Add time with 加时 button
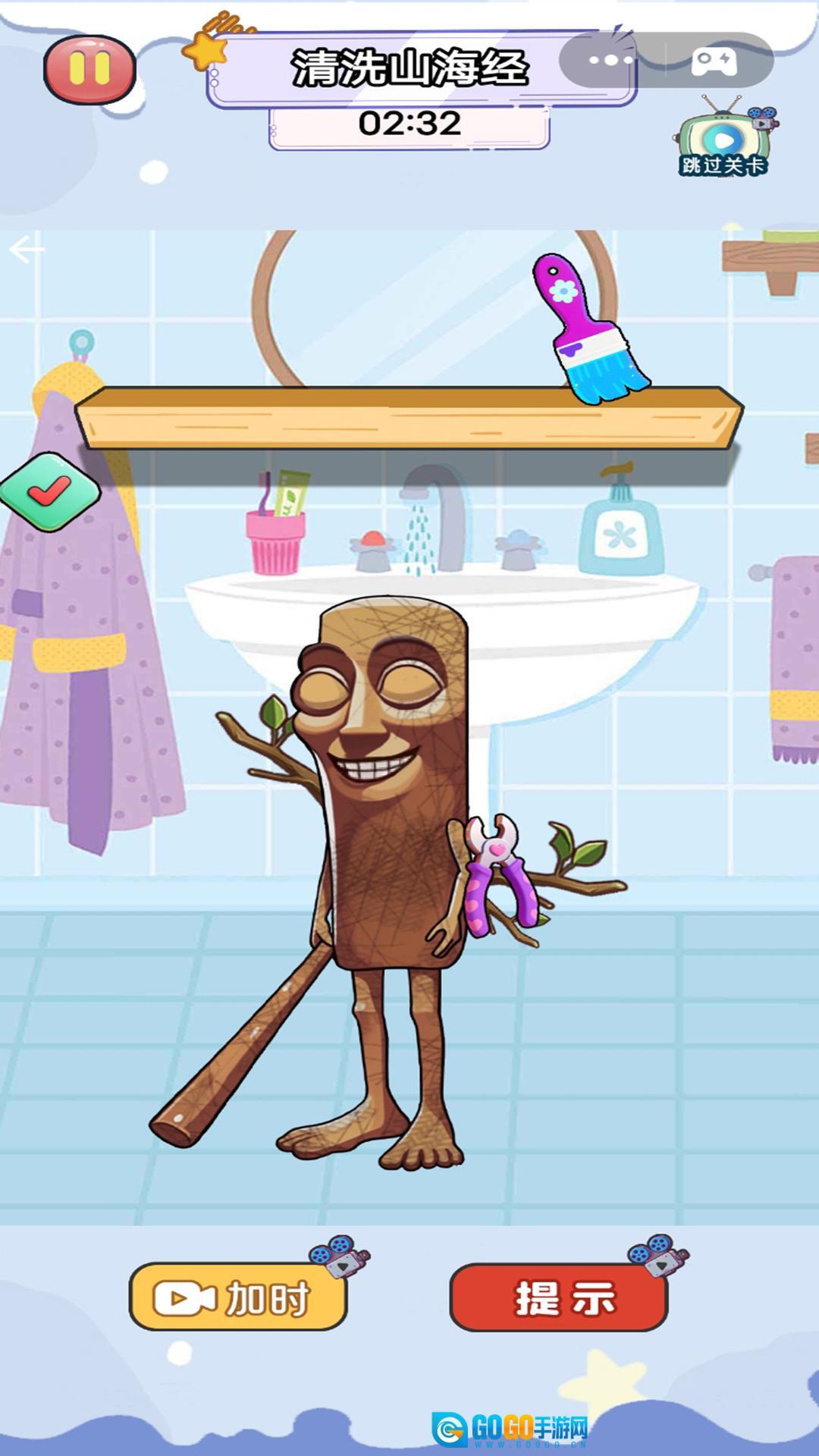Viewport: 819px width, 1456px height. click(238, 1298)
